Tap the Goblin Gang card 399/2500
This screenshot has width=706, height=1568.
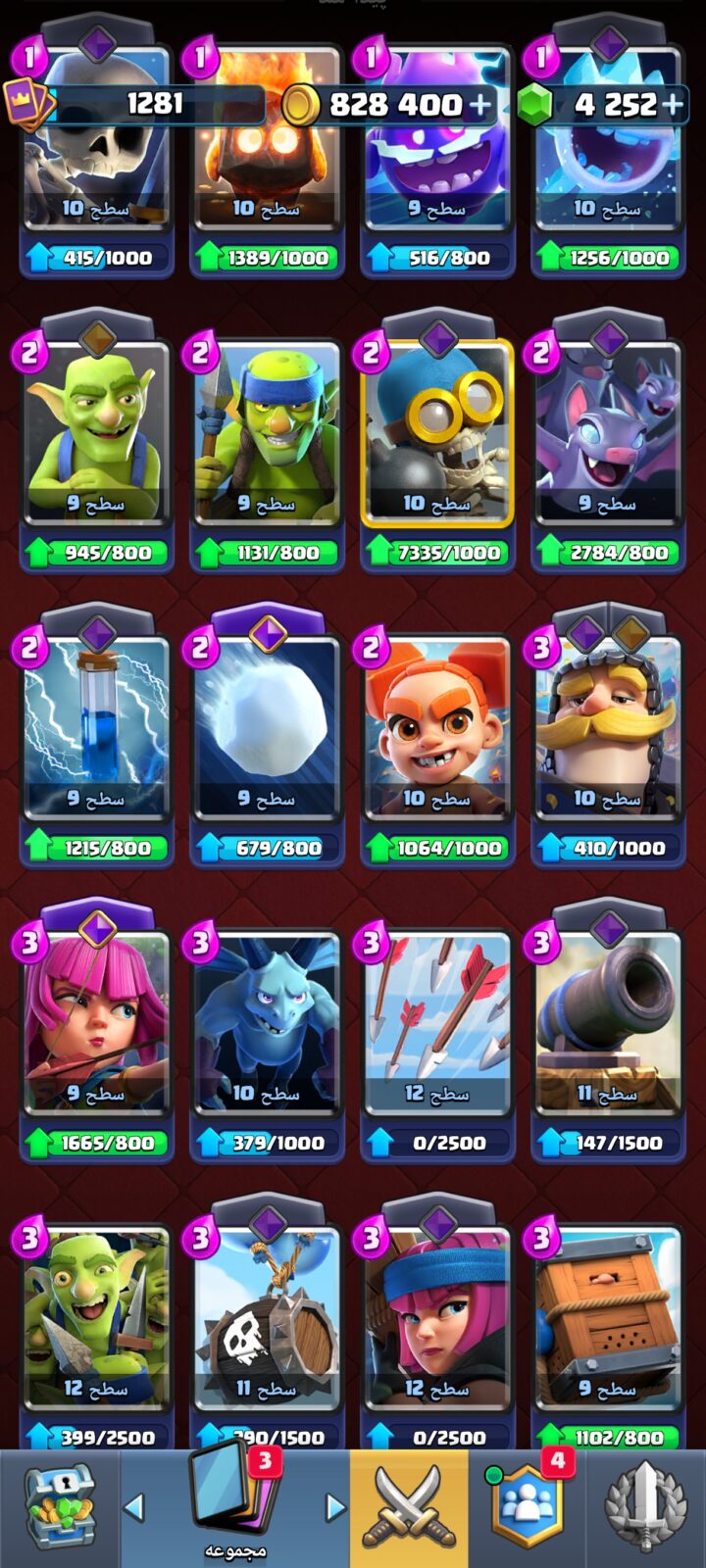pos(96,1323)
